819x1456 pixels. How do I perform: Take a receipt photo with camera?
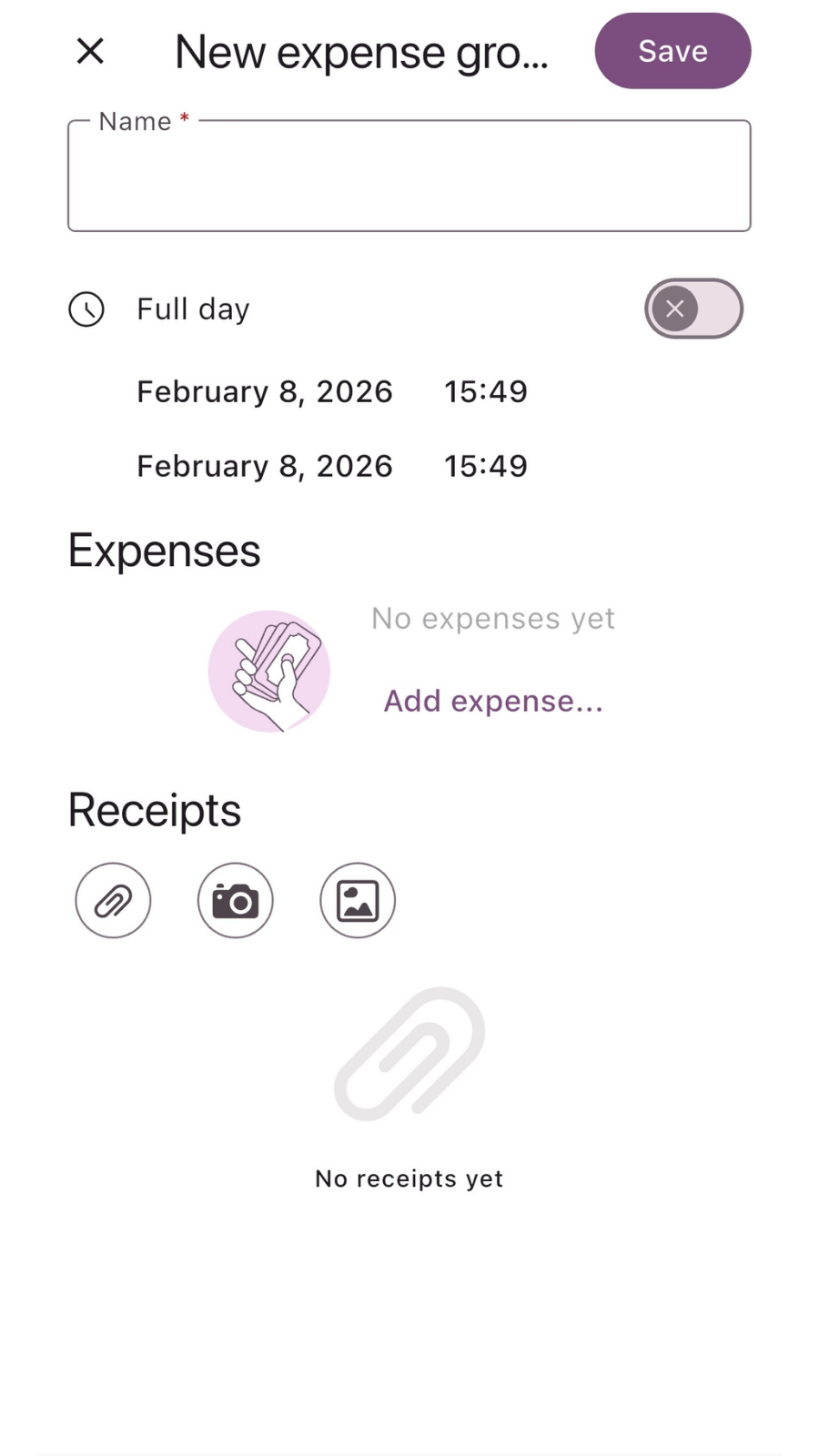click(236, 901)
